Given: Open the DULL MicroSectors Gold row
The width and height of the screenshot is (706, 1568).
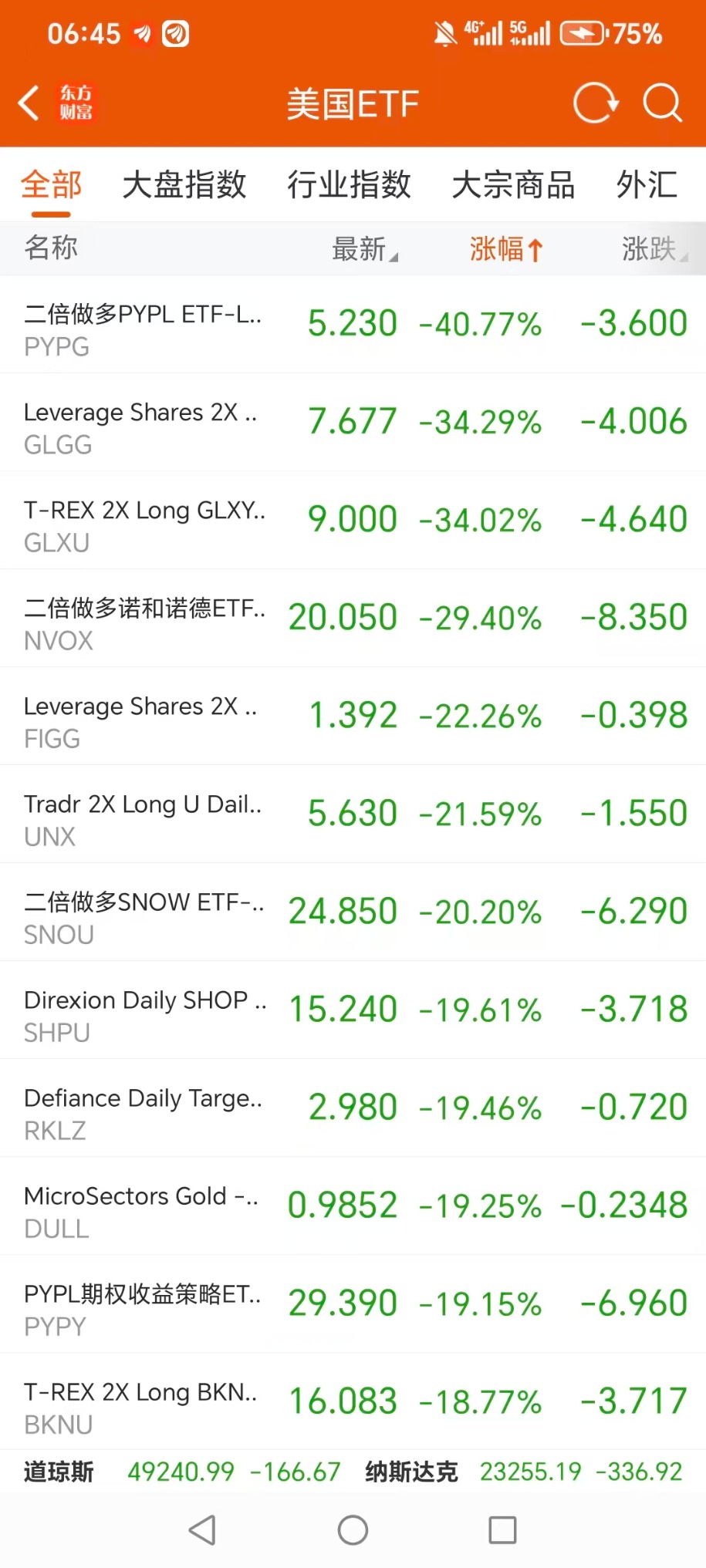Looking at the screenshot, I should point(353,1206).
